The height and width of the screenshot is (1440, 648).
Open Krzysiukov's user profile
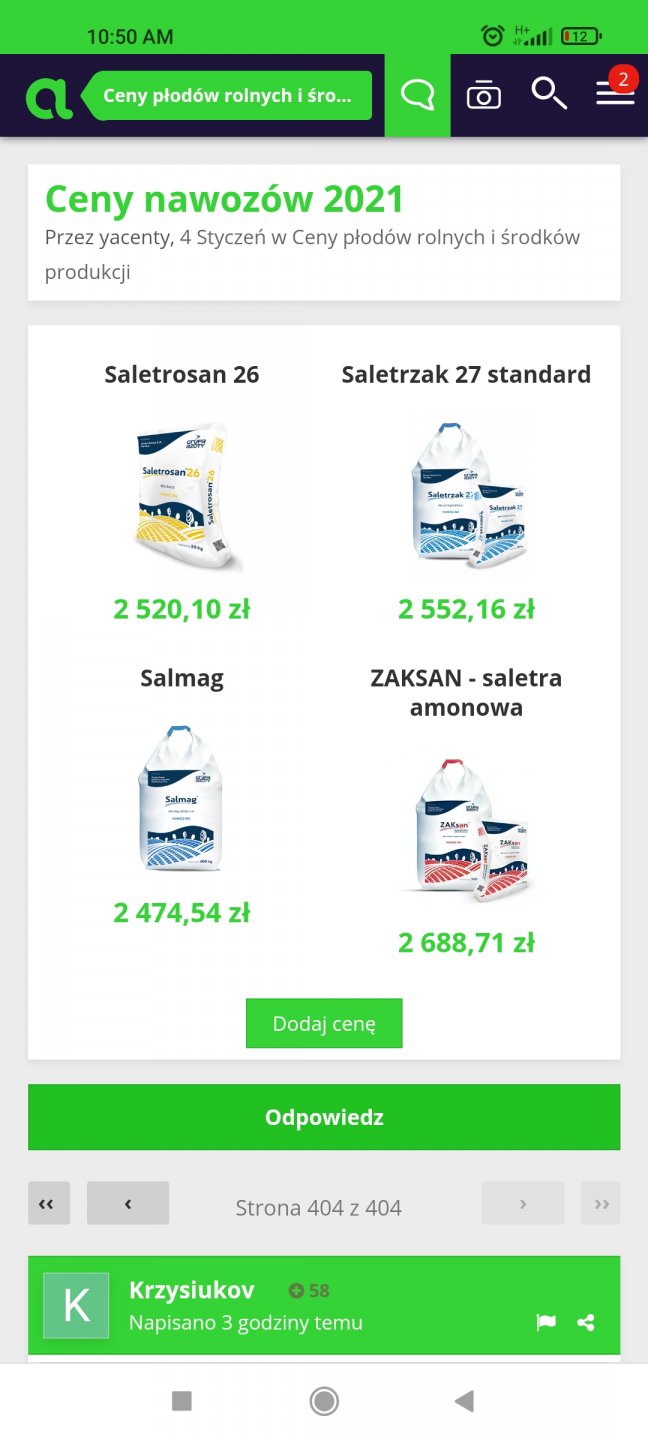click(191, 1290)
